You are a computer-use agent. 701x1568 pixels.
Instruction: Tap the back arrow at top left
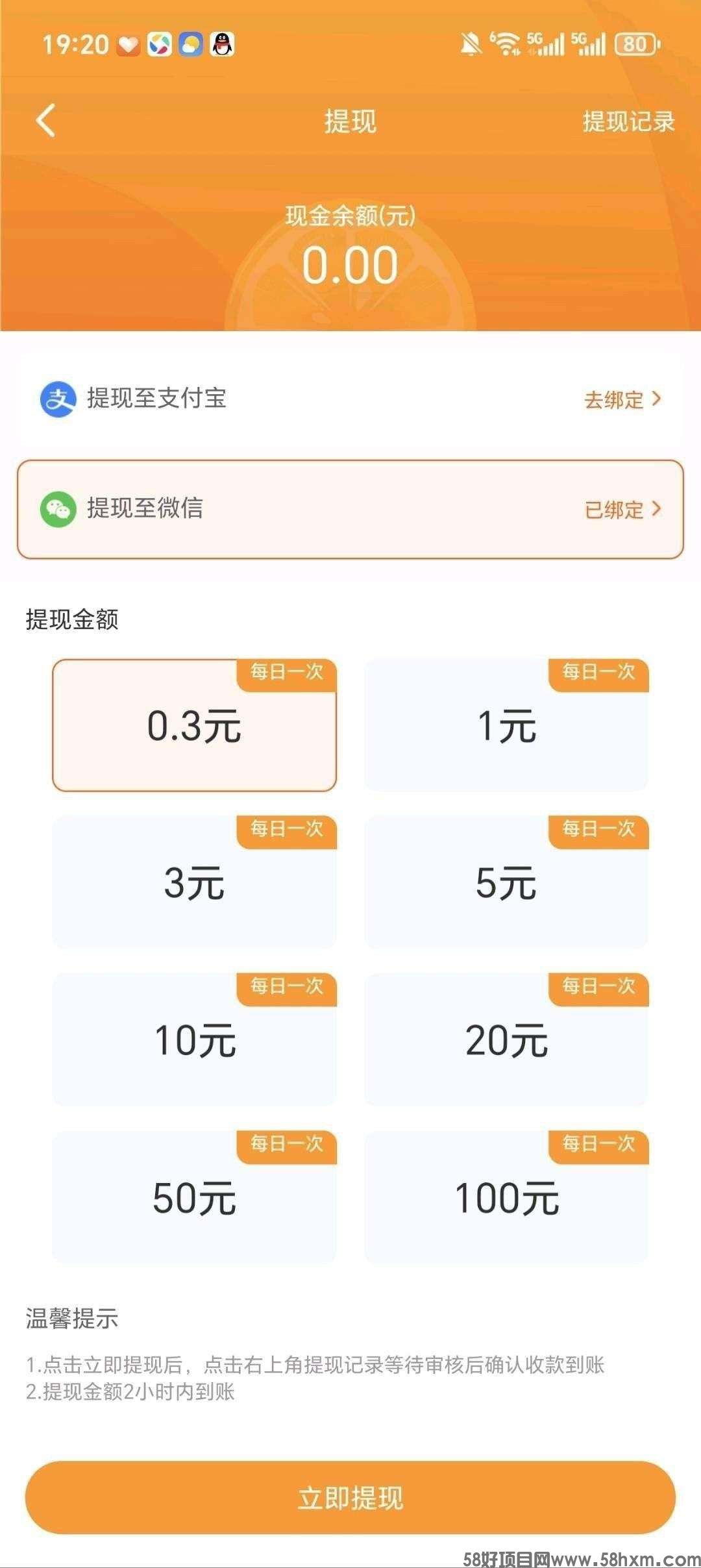point(44,121)
